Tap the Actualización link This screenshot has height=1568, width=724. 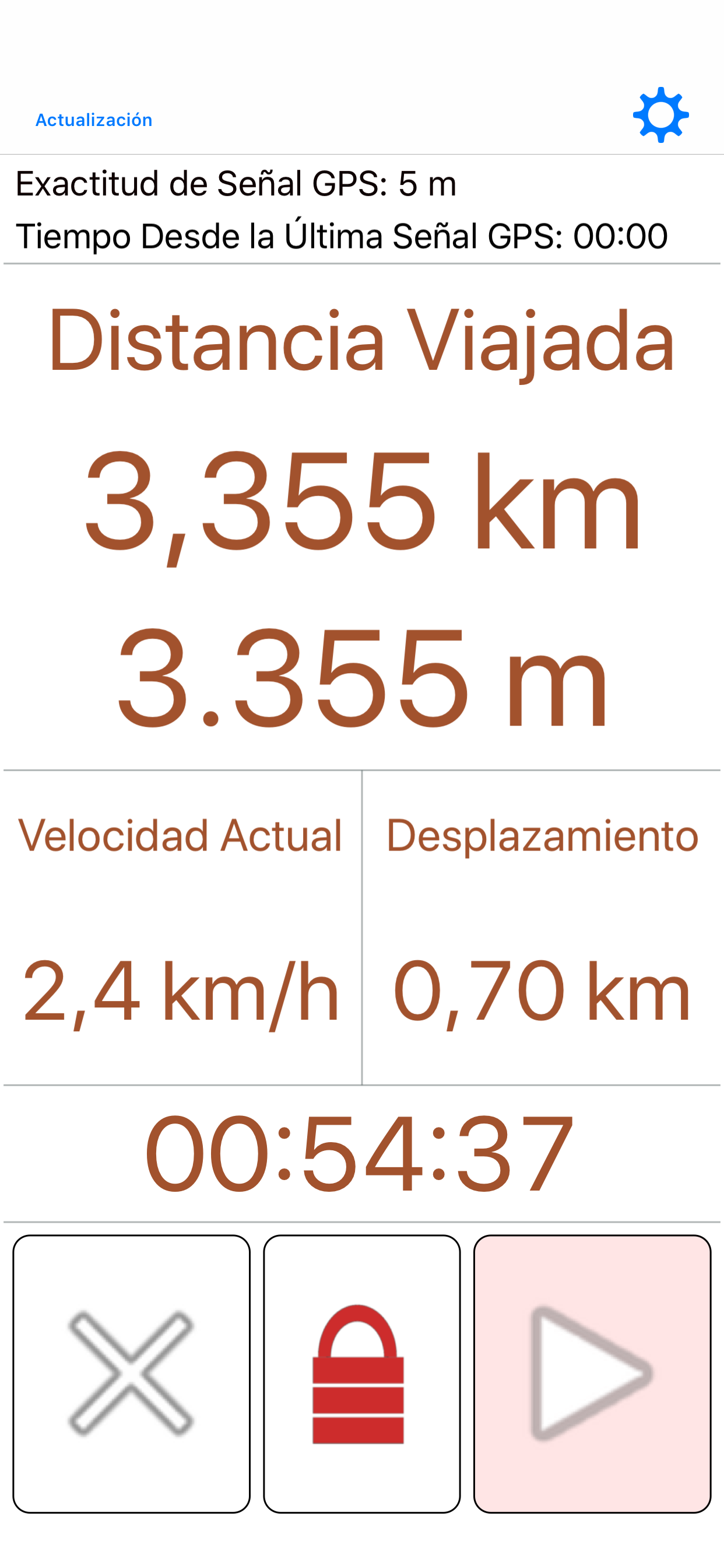pos(94,120)
